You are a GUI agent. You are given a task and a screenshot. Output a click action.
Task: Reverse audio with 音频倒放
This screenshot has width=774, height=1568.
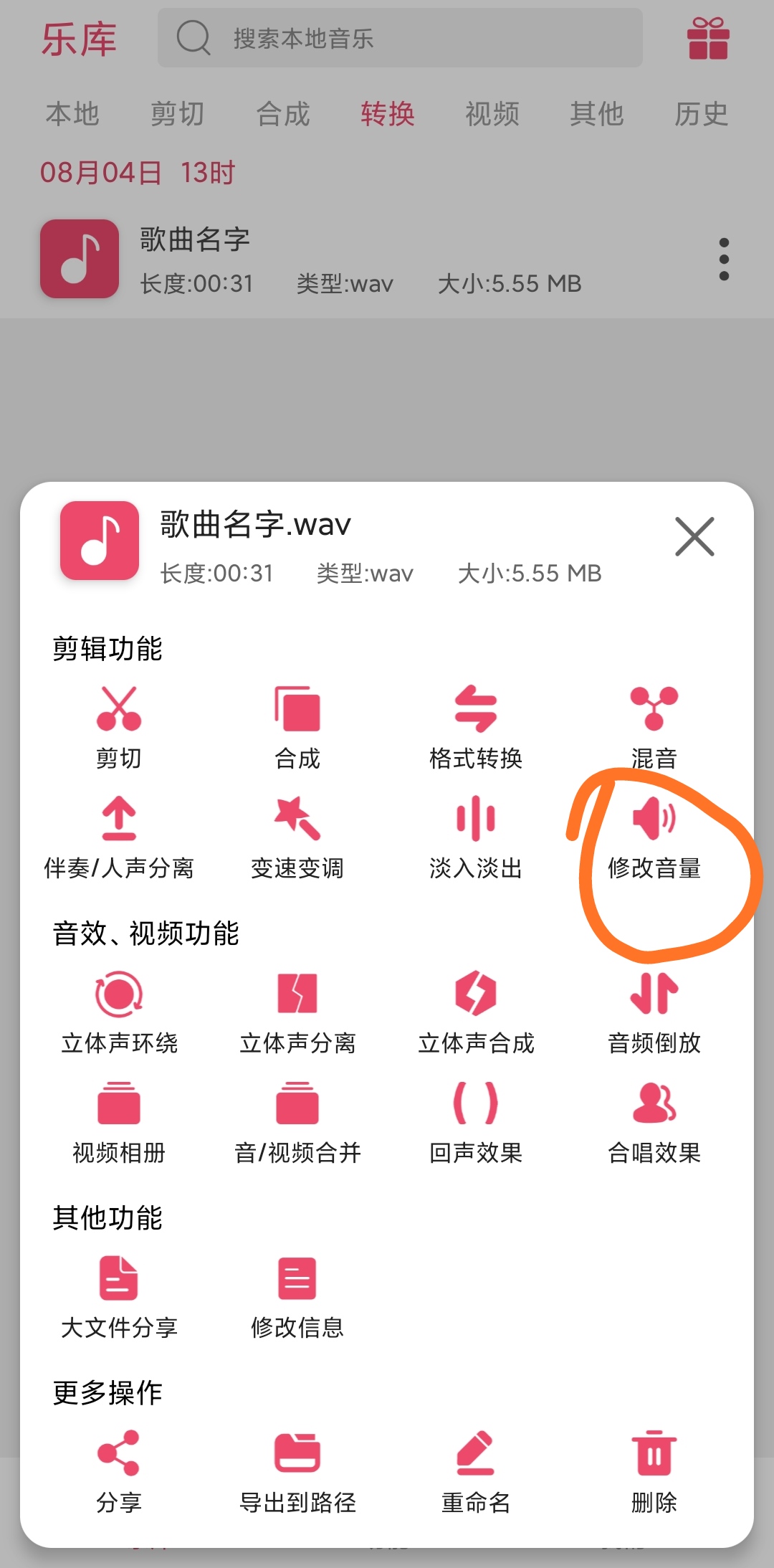point(654,1012)
